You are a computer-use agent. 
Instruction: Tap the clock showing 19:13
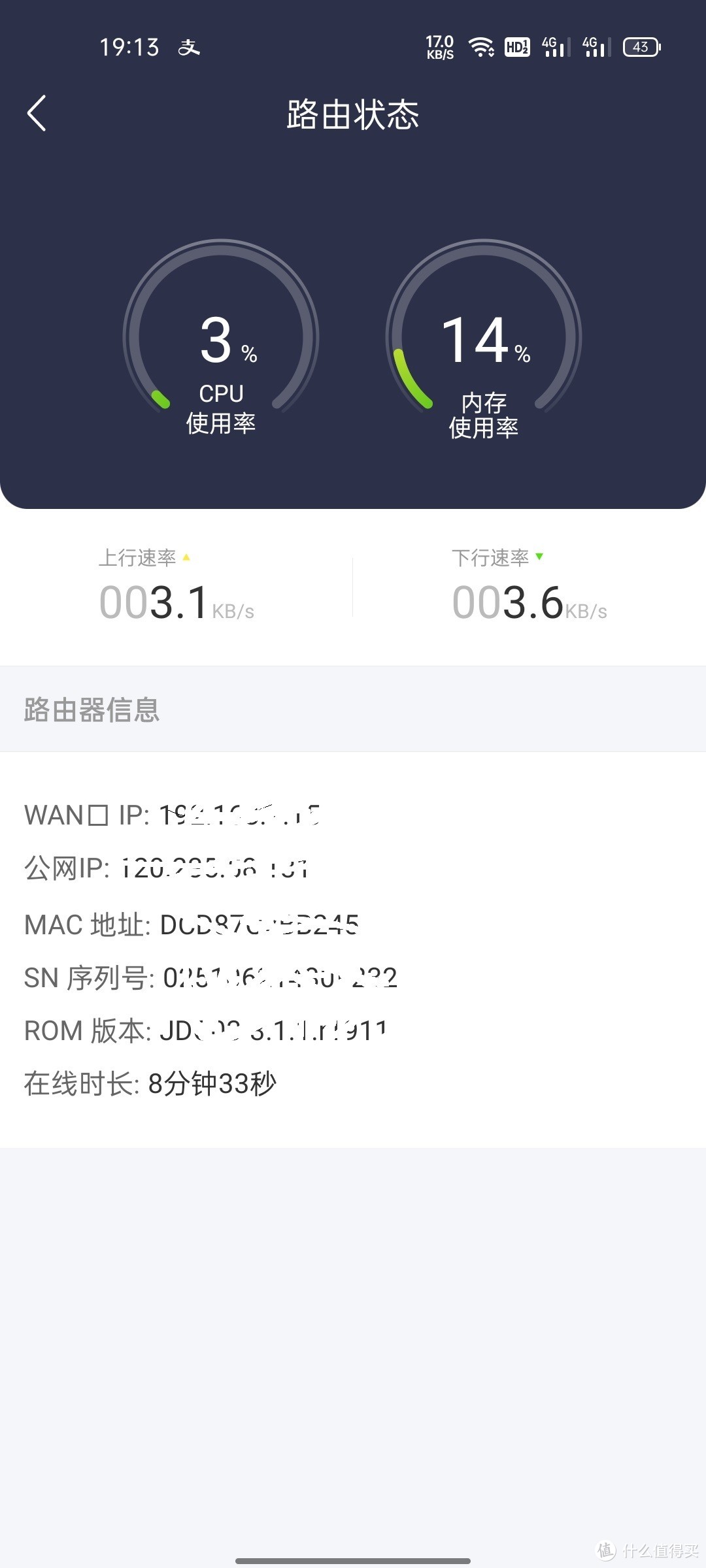[x=131, y=46]
